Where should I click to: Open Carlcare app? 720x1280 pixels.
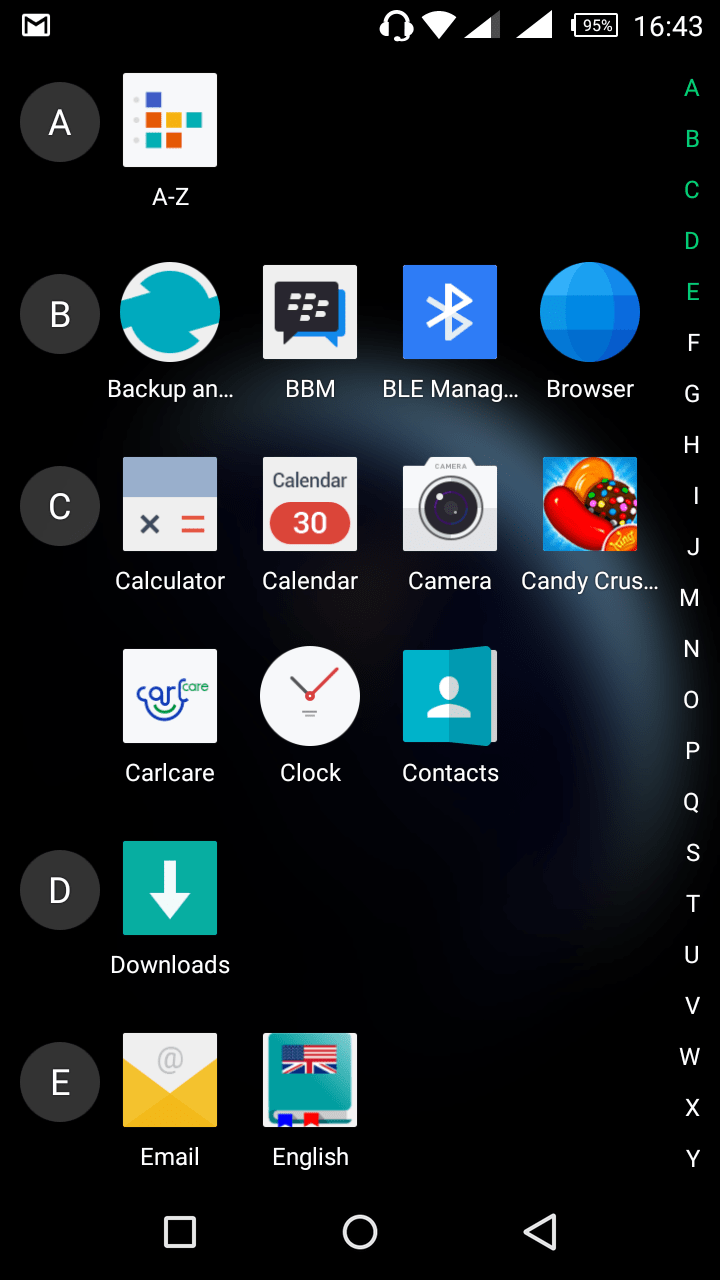click(170, 696)
